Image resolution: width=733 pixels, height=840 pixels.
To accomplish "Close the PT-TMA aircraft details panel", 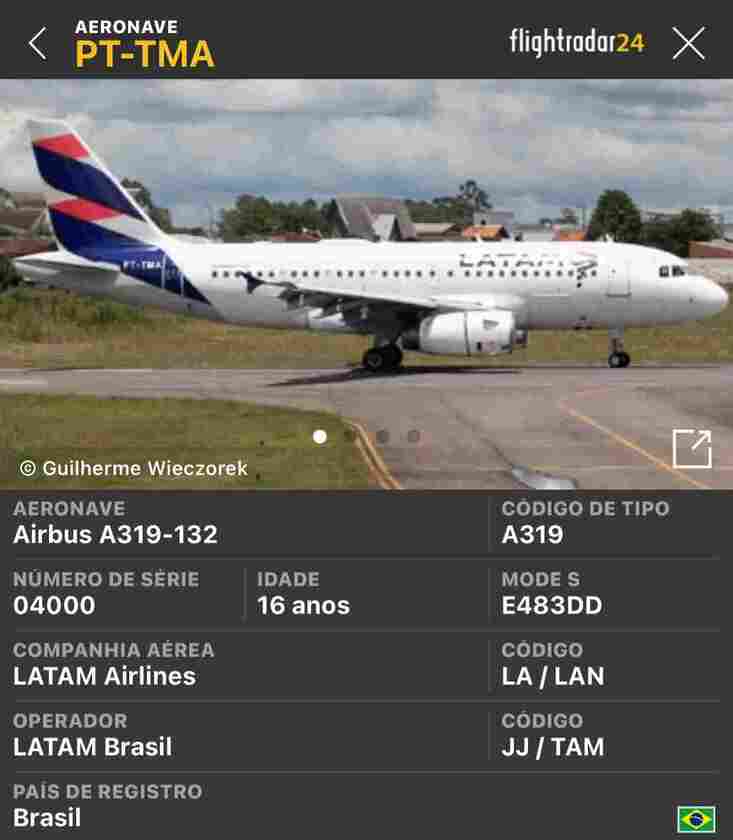I will pyautogui.click(x=688, y=43).
